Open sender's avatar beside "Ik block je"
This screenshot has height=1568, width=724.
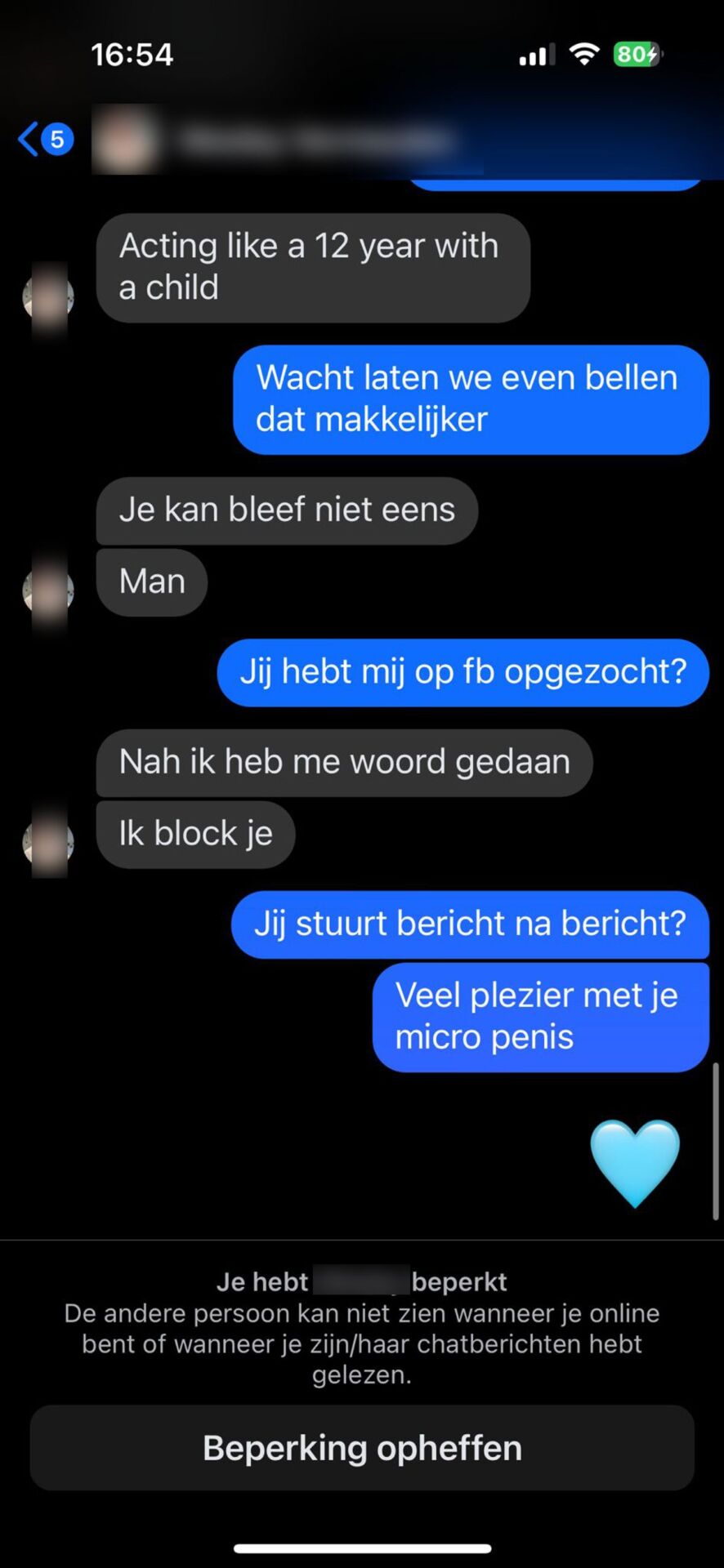48,843
